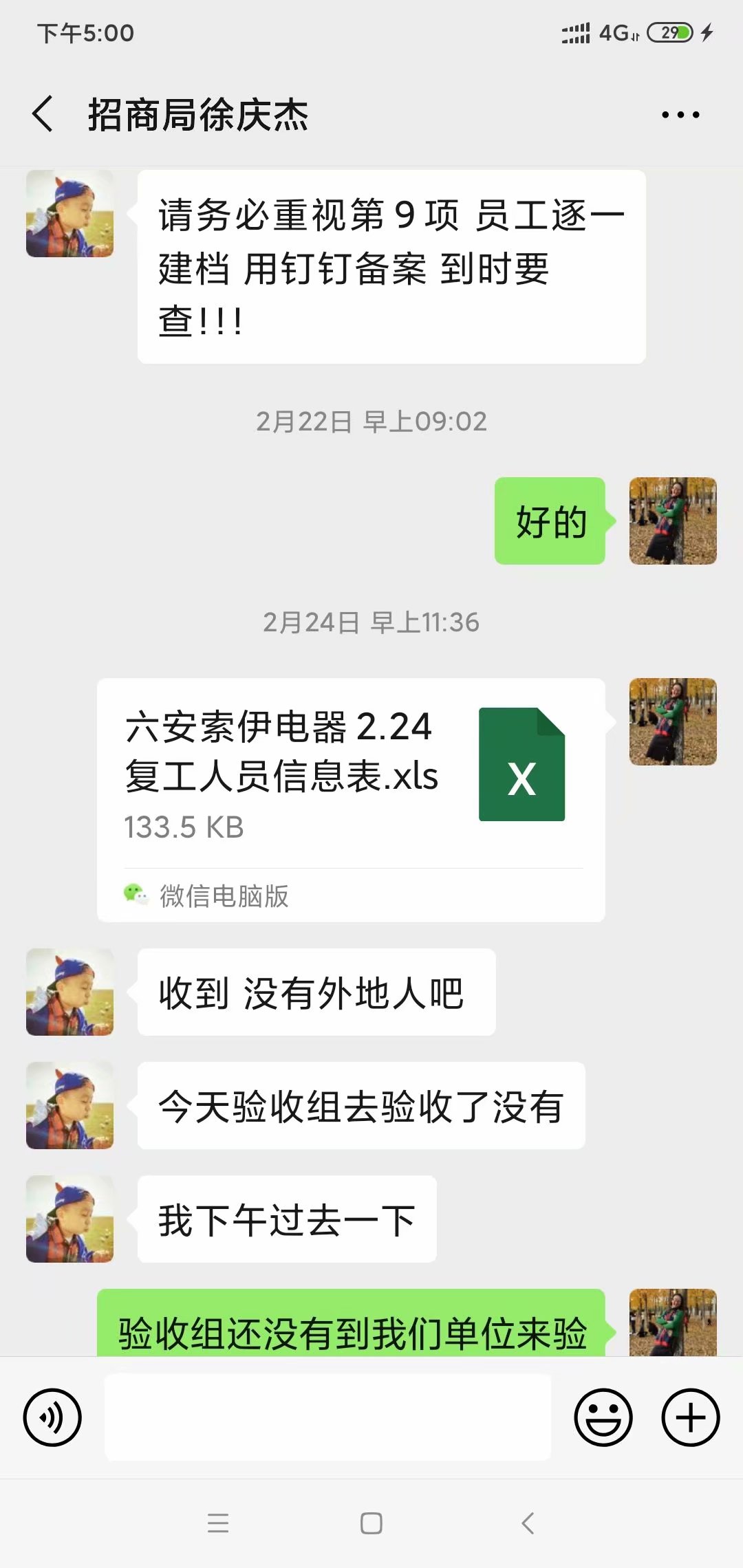Open the plus attachments menu

[x=690, y=1417]
